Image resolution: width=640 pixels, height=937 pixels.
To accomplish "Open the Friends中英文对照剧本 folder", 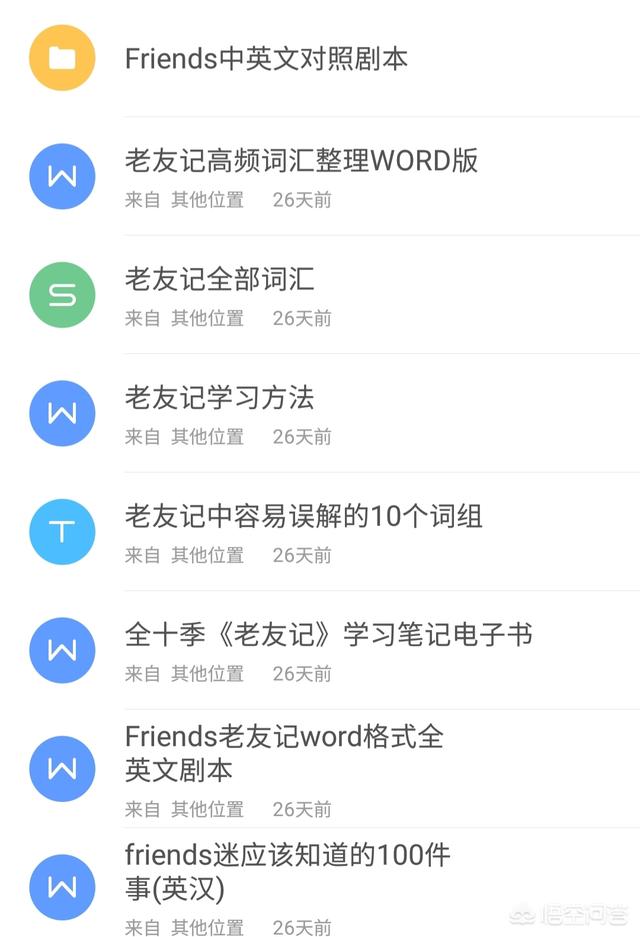I will coord(266,59).
